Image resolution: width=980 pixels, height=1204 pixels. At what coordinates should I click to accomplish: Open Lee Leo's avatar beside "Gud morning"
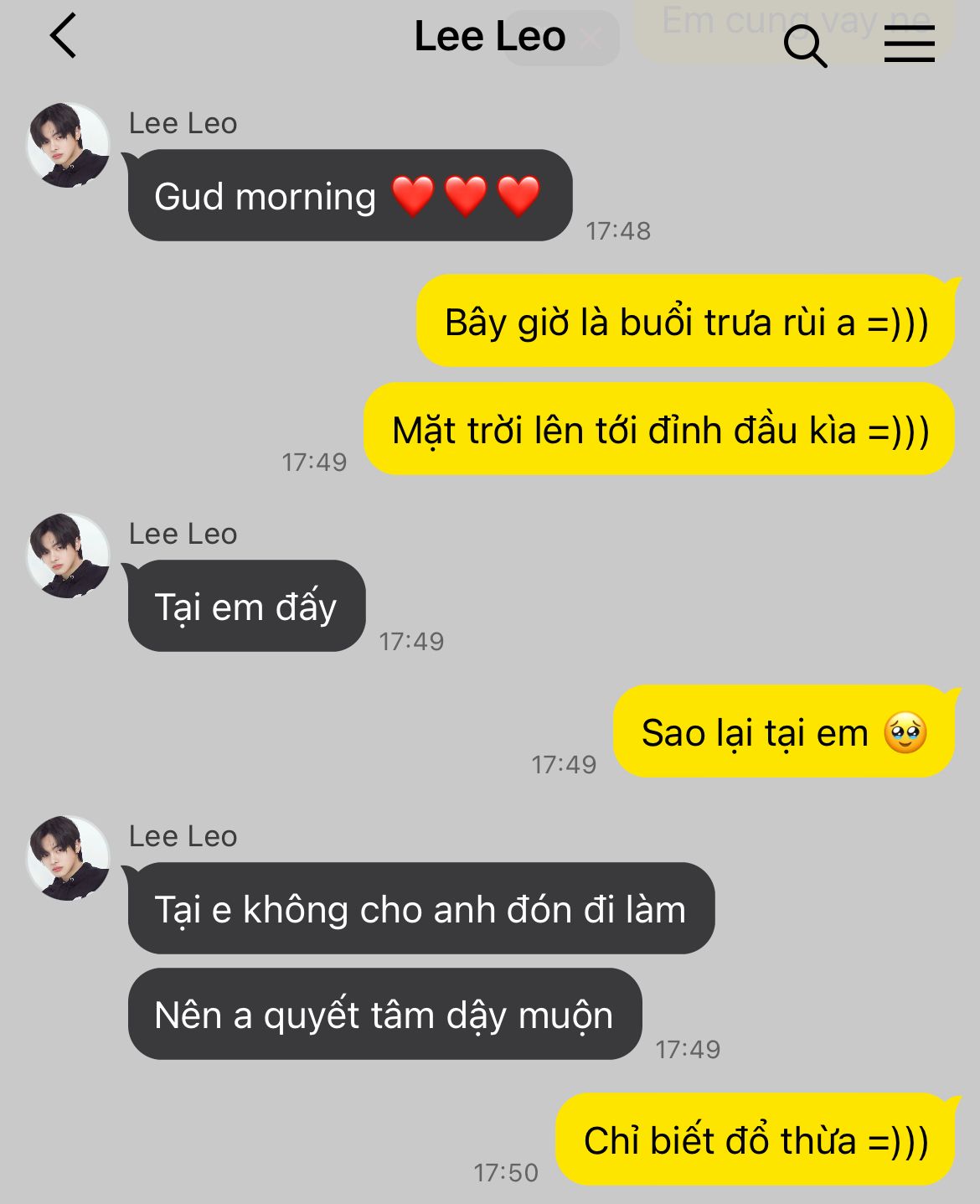pos(69,145)
